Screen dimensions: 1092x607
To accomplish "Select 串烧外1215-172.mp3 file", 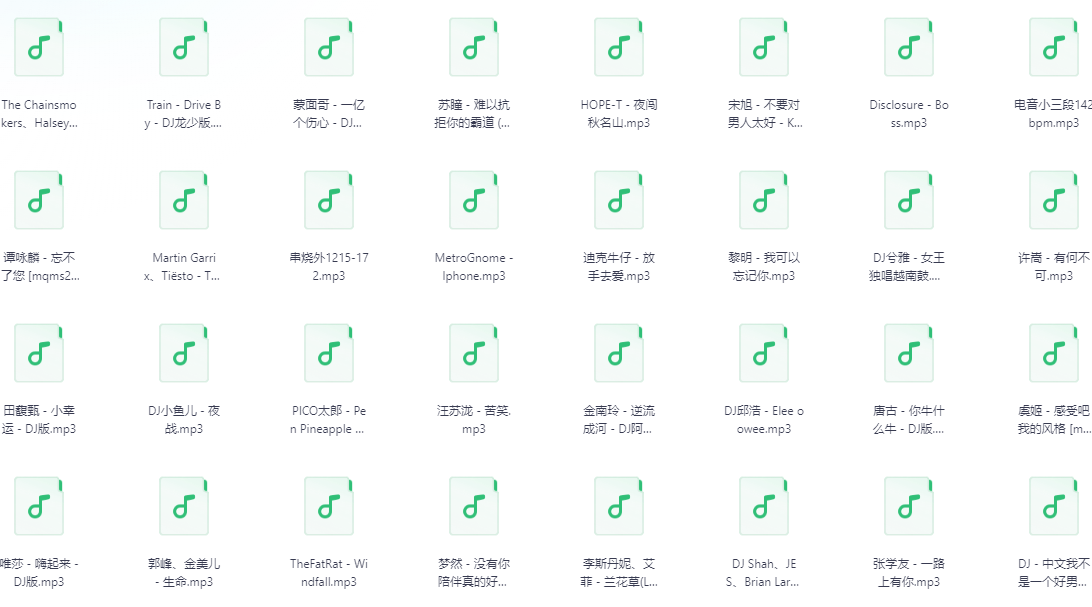I will [329, 200].
